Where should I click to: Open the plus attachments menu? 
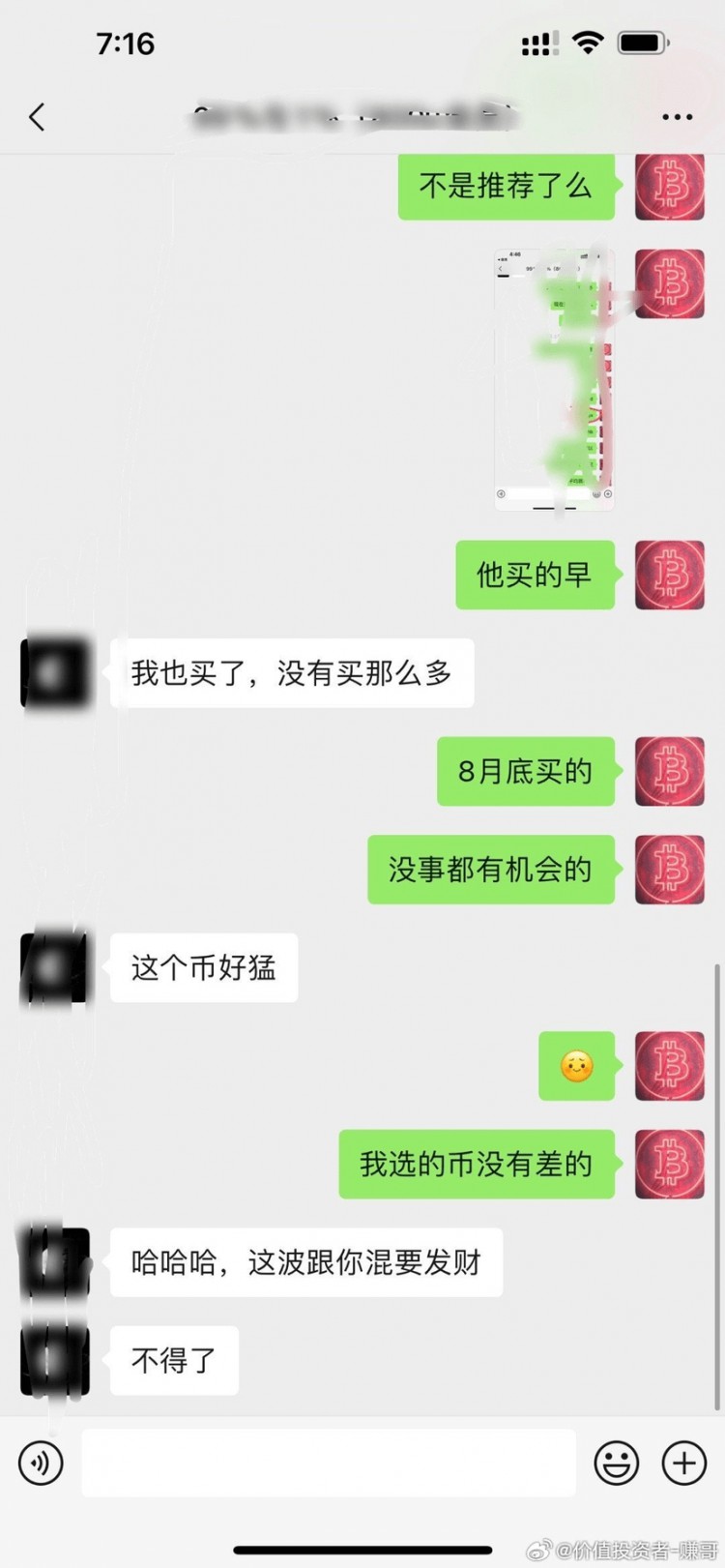coord(683,1463)
